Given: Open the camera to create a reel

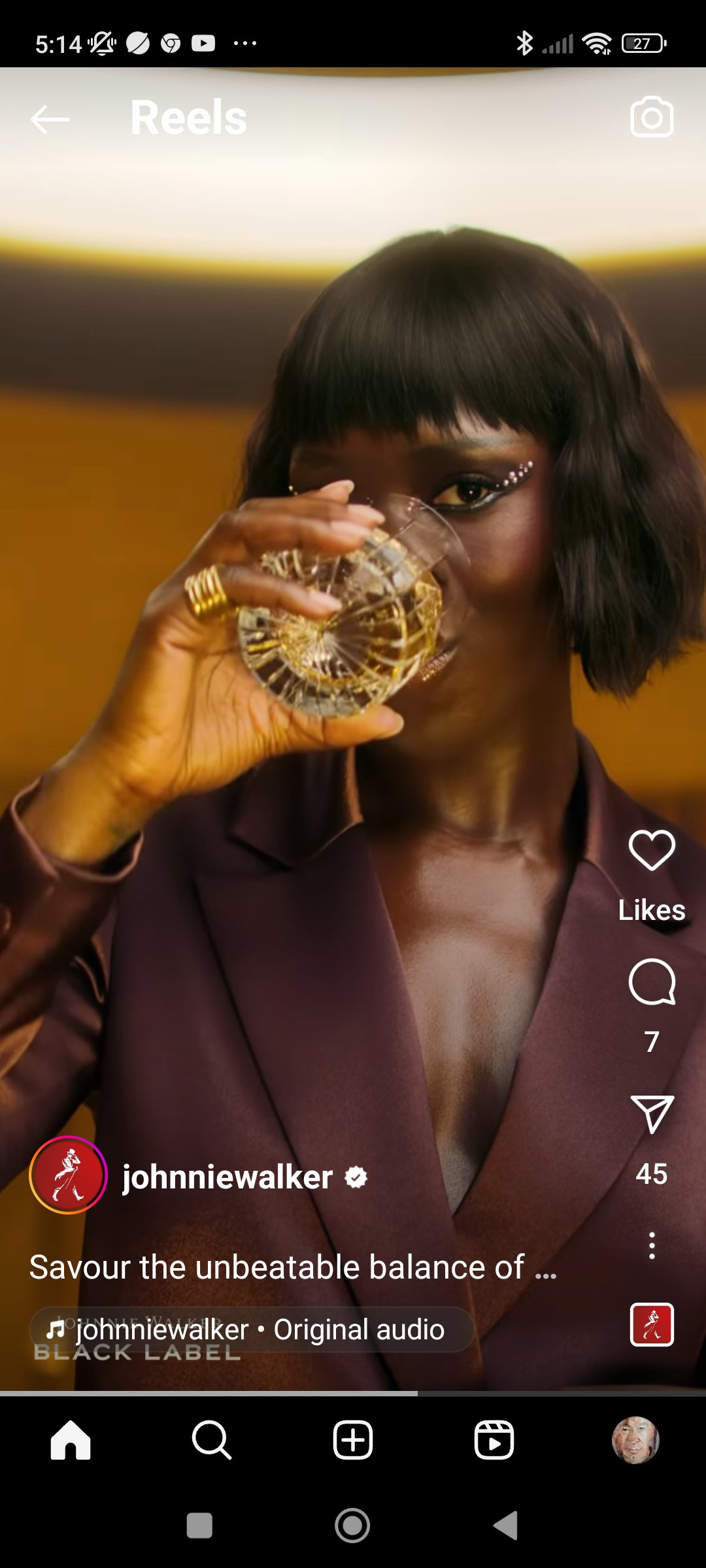Looking at the screenshot, I should [651, 118].
